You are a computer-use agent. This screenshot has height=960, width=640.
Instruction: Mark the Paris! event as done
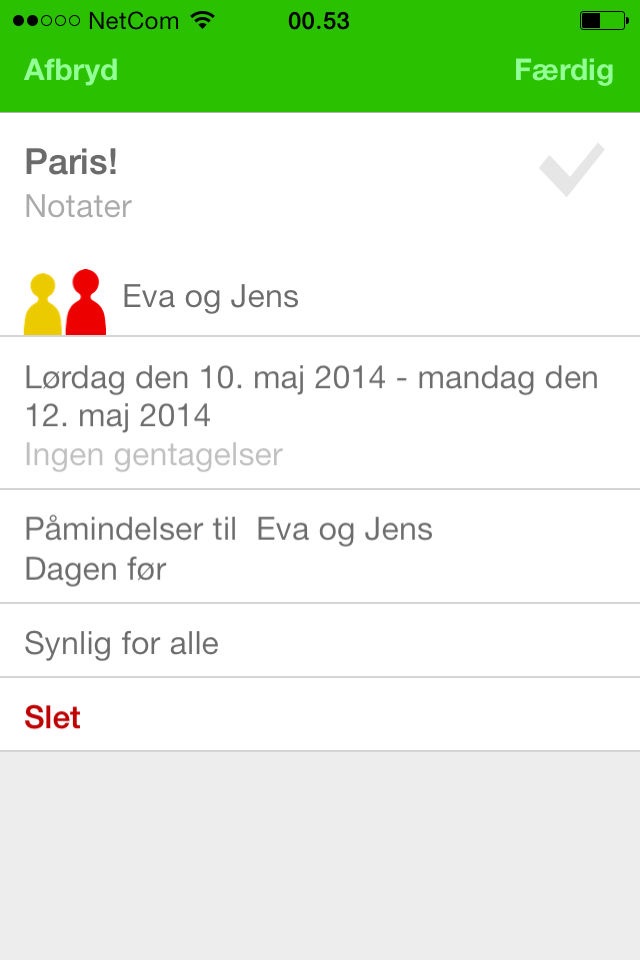pos(571,170)
